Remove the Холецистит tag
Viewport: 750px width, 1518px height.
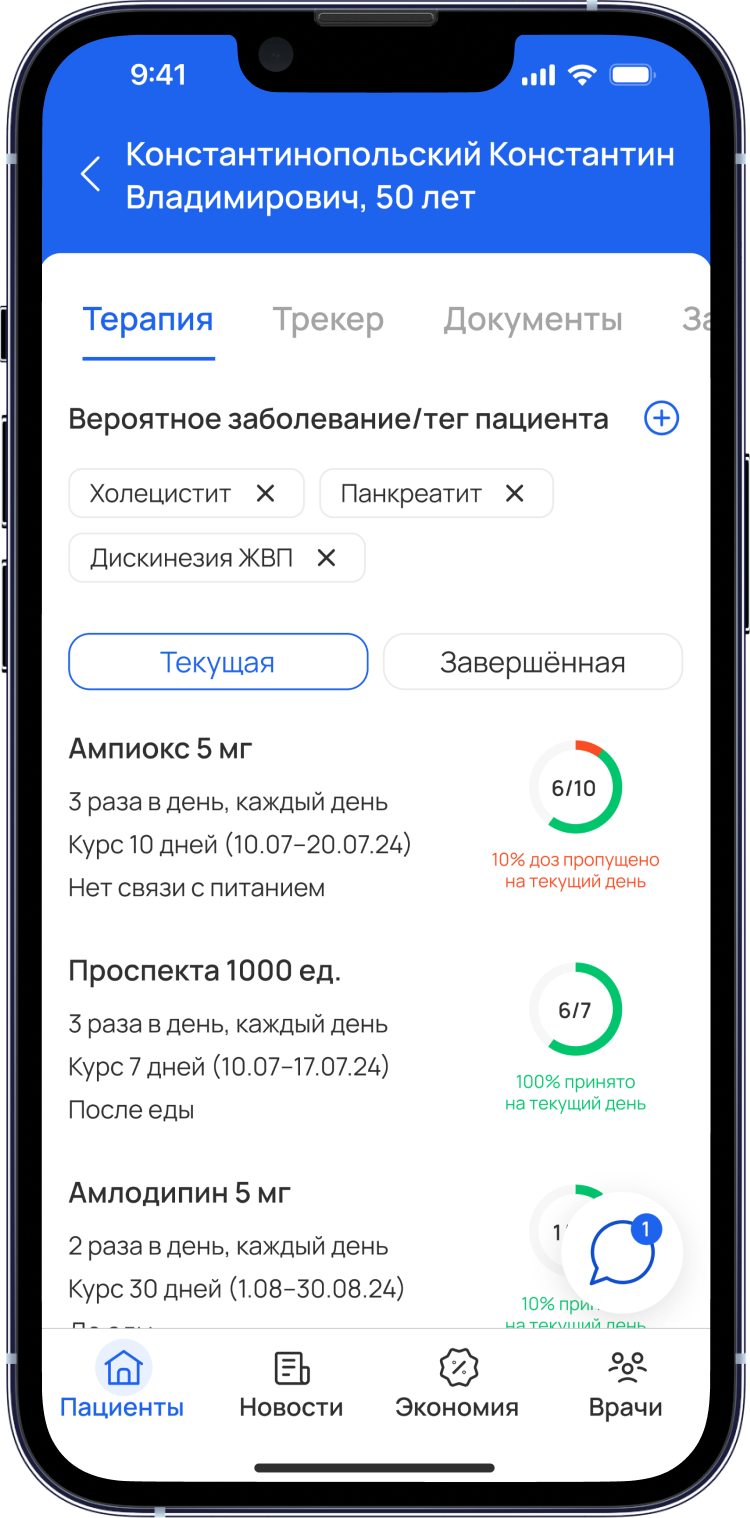coord(265,493)
